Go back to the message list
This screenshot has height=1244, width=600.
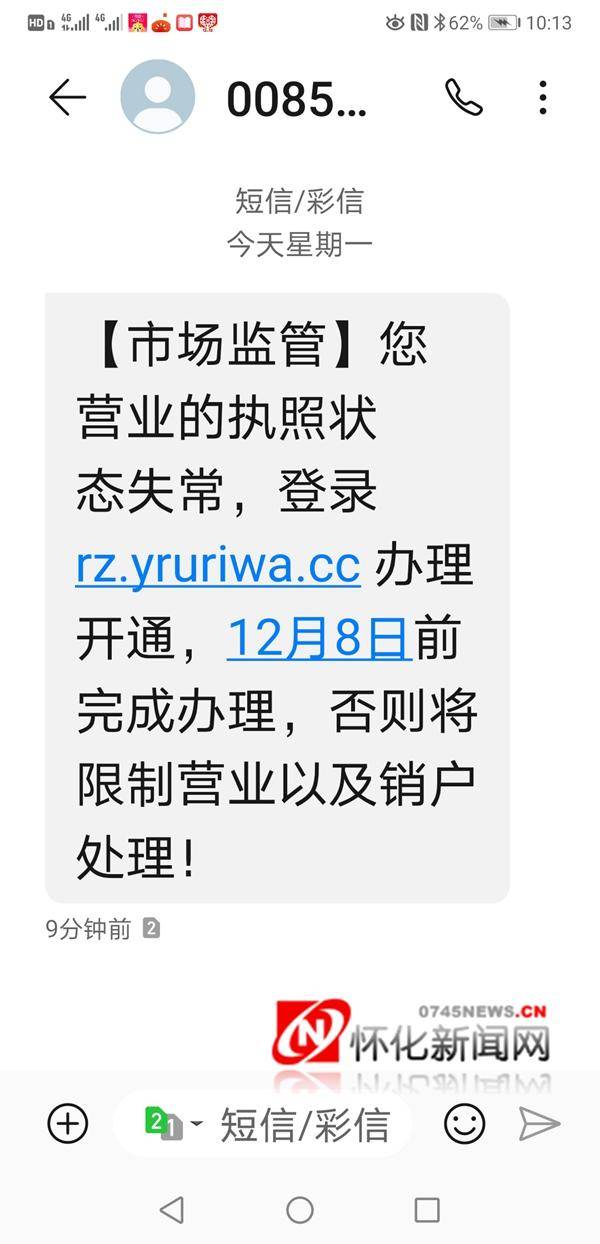click(67, 97)
